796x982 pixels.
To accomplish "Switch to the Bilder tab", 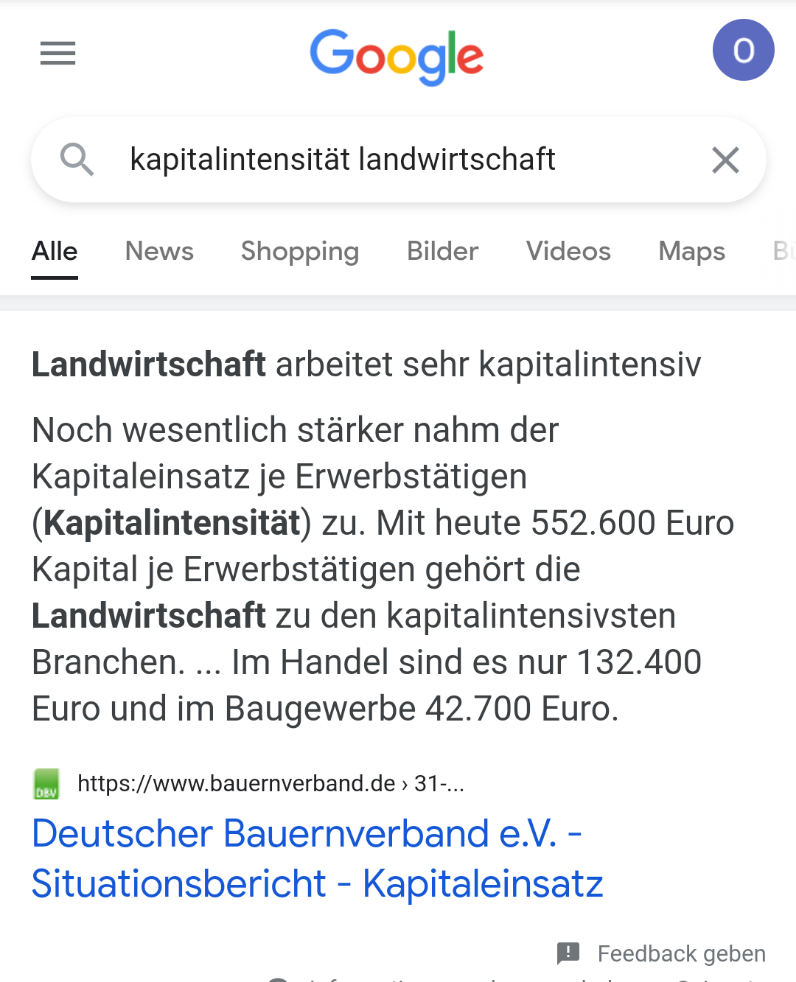I will [442, 251].
